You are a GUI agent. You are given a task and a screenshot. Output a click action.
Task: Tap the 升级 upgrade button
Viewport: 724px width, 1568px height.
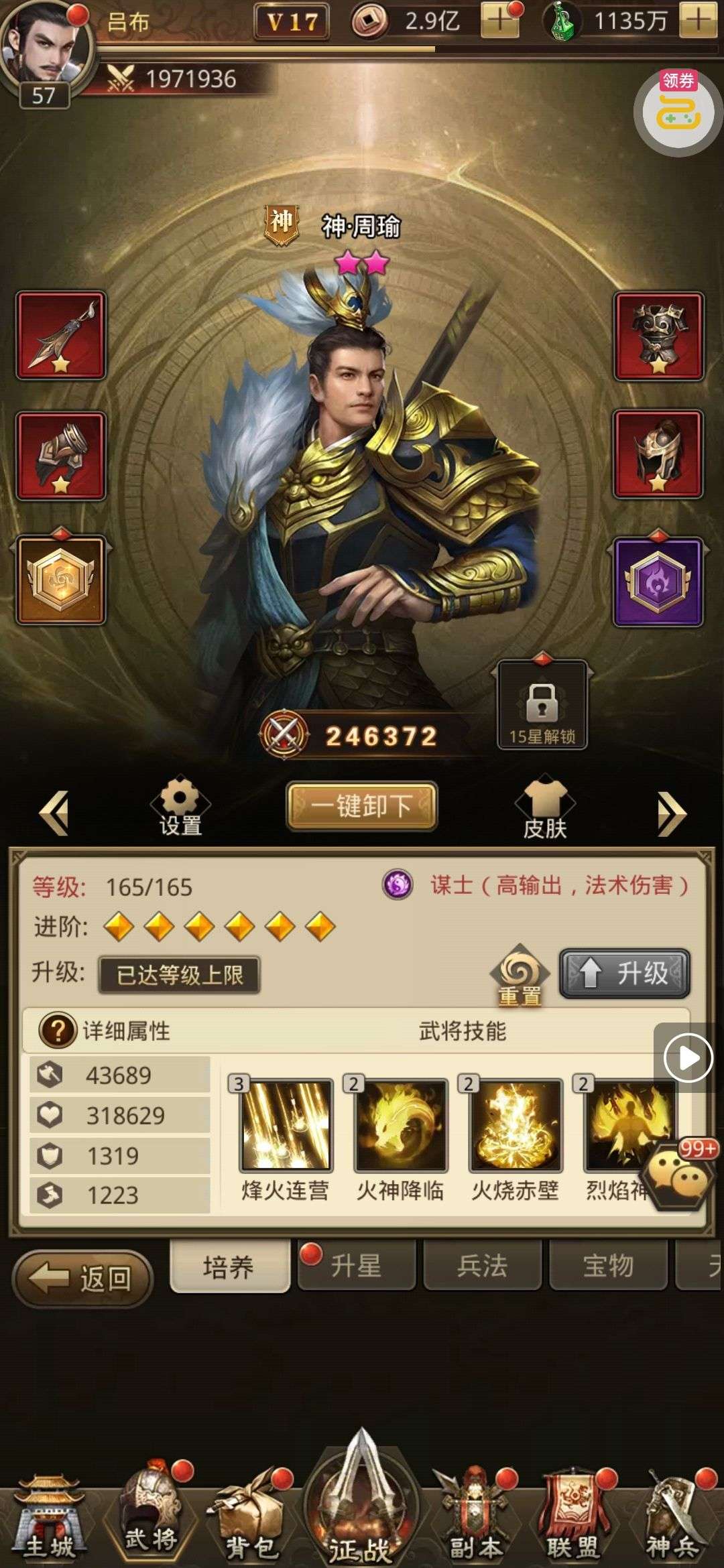click(625, 973)
